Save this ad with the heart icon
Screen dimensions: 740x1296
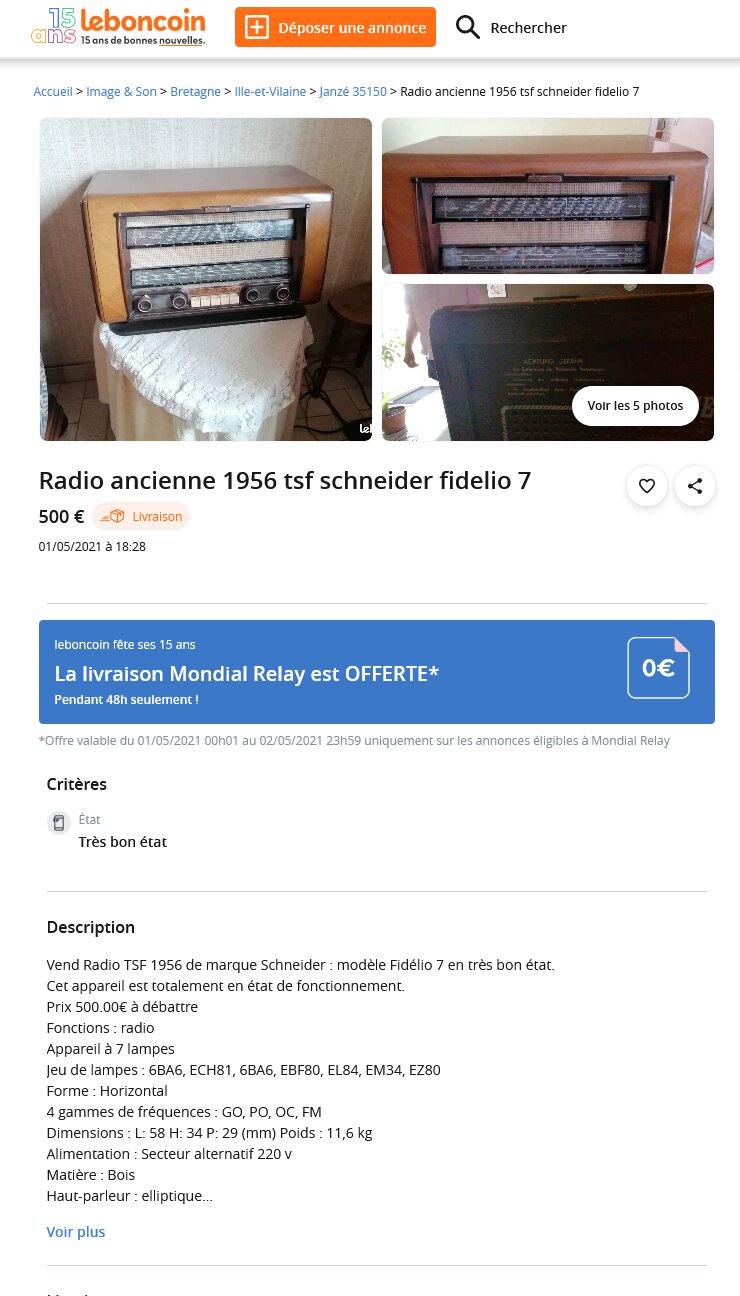click(647, 486)
